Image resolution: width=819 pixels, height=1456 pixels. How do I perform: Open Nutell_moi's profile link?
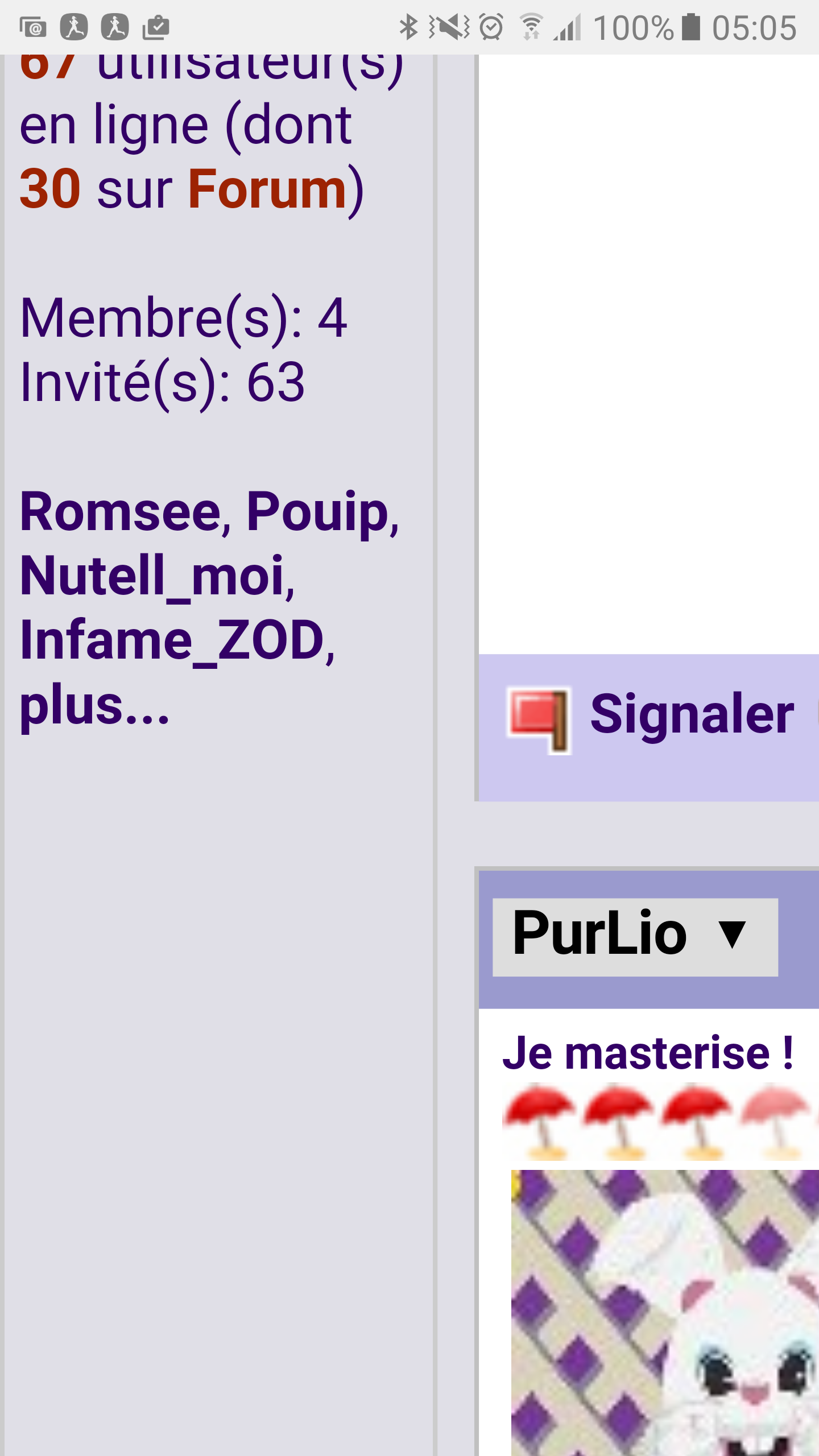click(152, 576)
